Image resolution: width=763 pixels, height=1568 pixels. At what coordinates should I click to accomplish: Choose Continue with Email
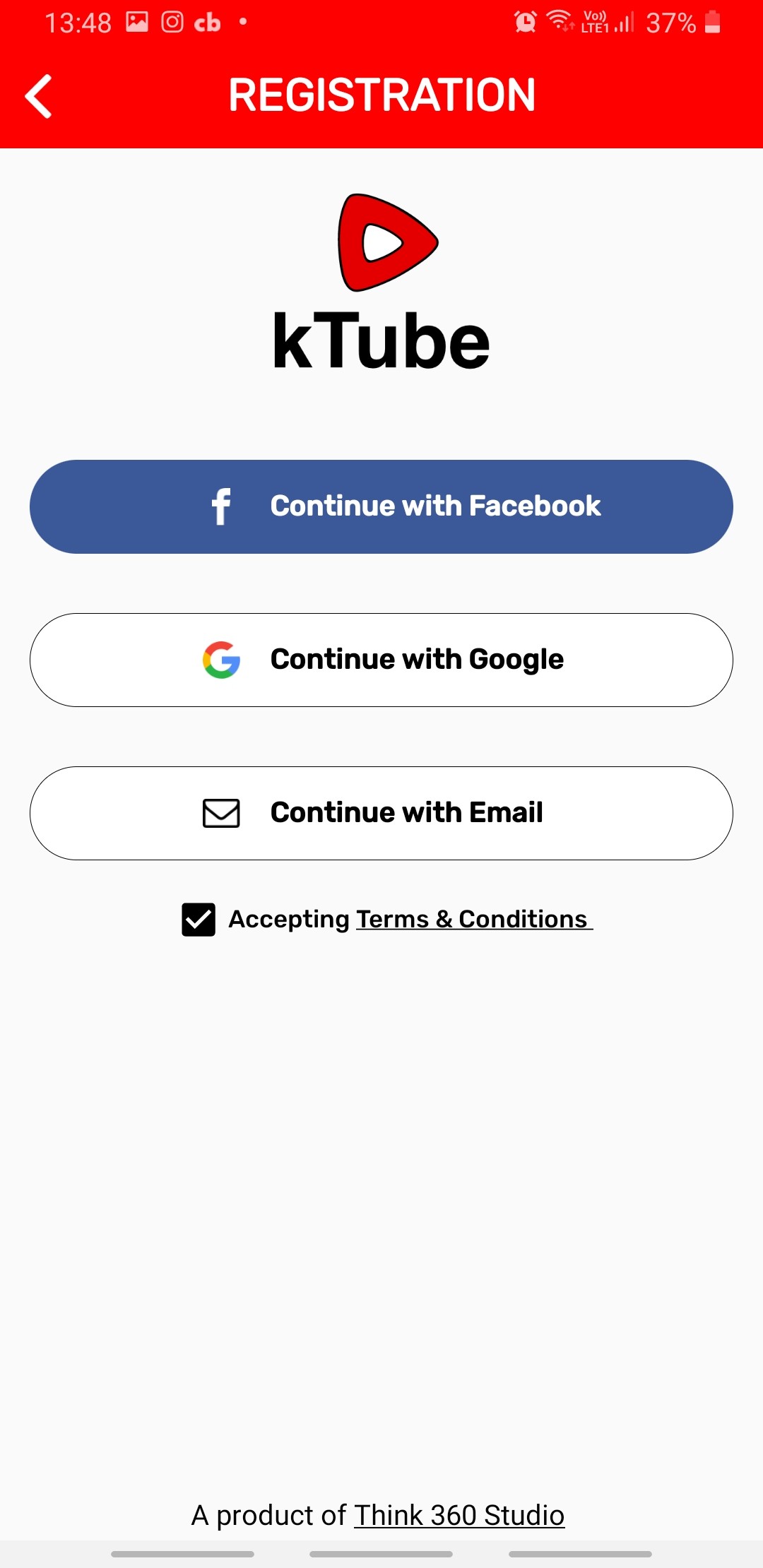(x=381, y=813)
